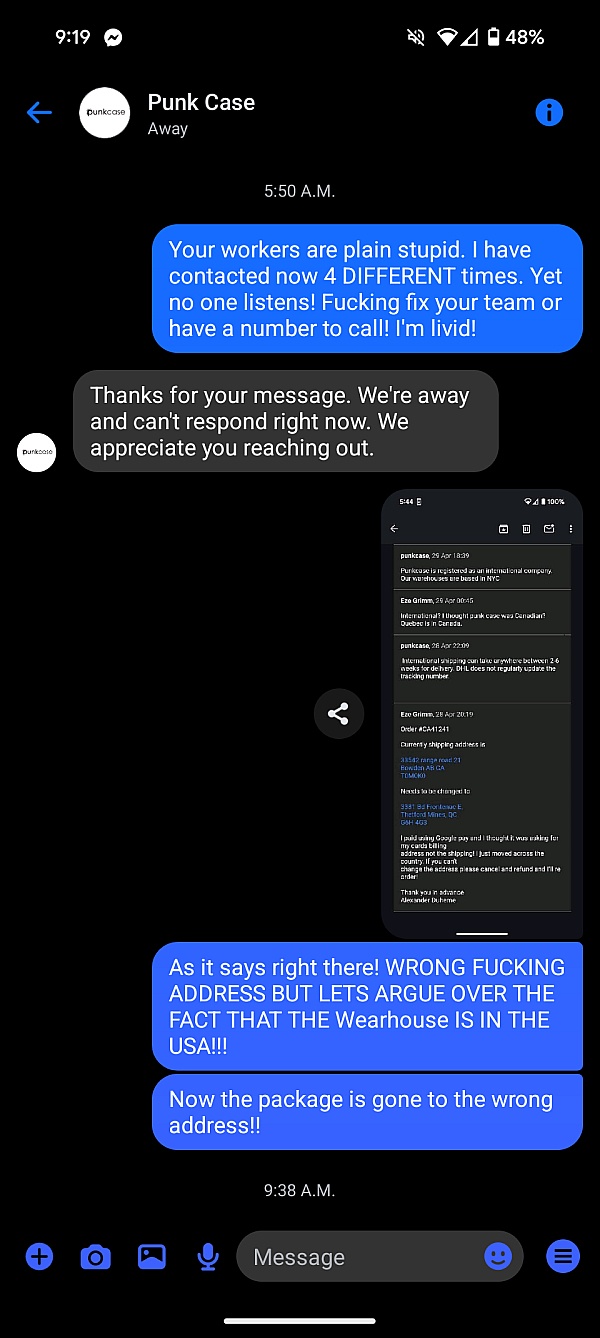This screenshot has width=600, height=1338.
Task: Open the round menu icon beside Message field
Action: pos(563,1256)
